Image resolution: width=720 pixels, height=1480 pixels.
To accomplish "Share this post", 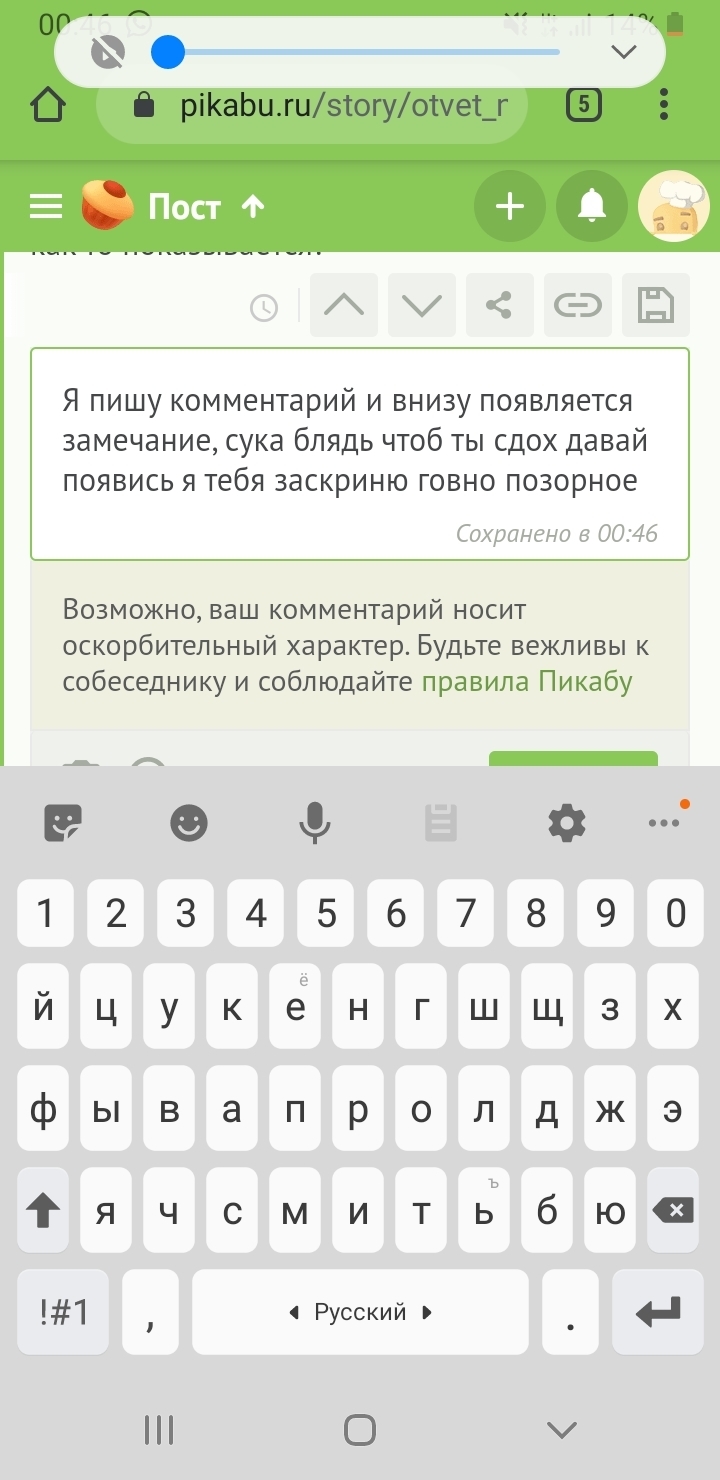I will [x=499, y=306].
